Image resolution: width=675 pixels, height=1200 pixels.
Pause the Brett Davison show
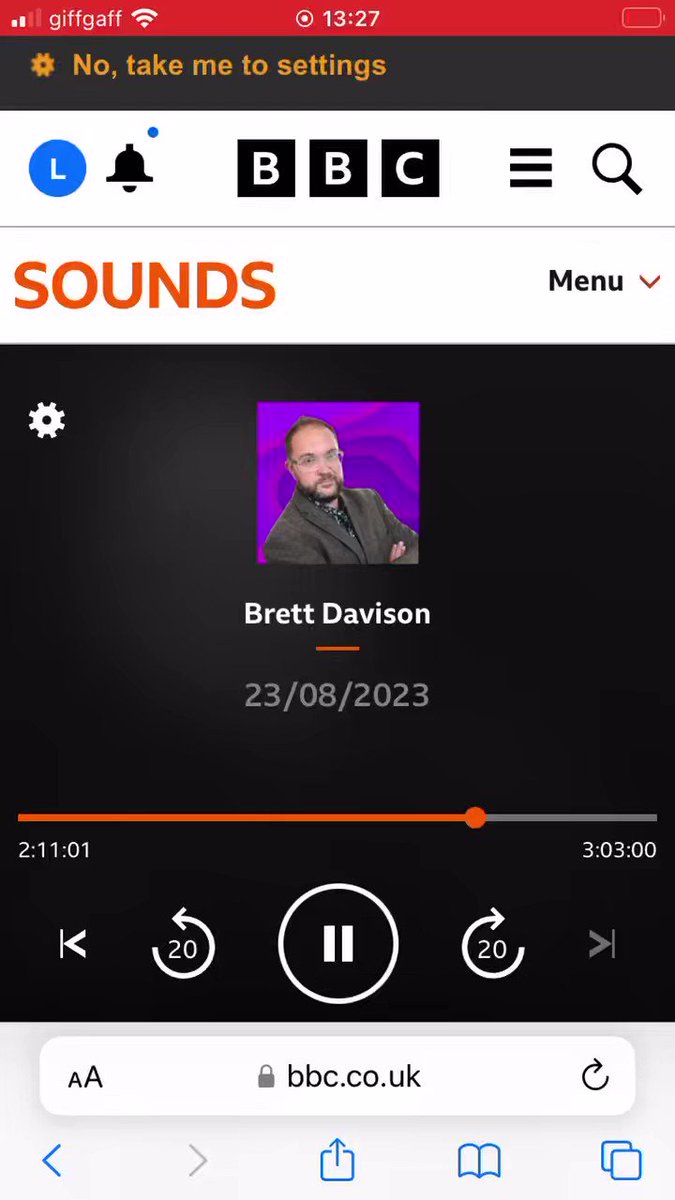pyautogui.click(x=338, y=943)
